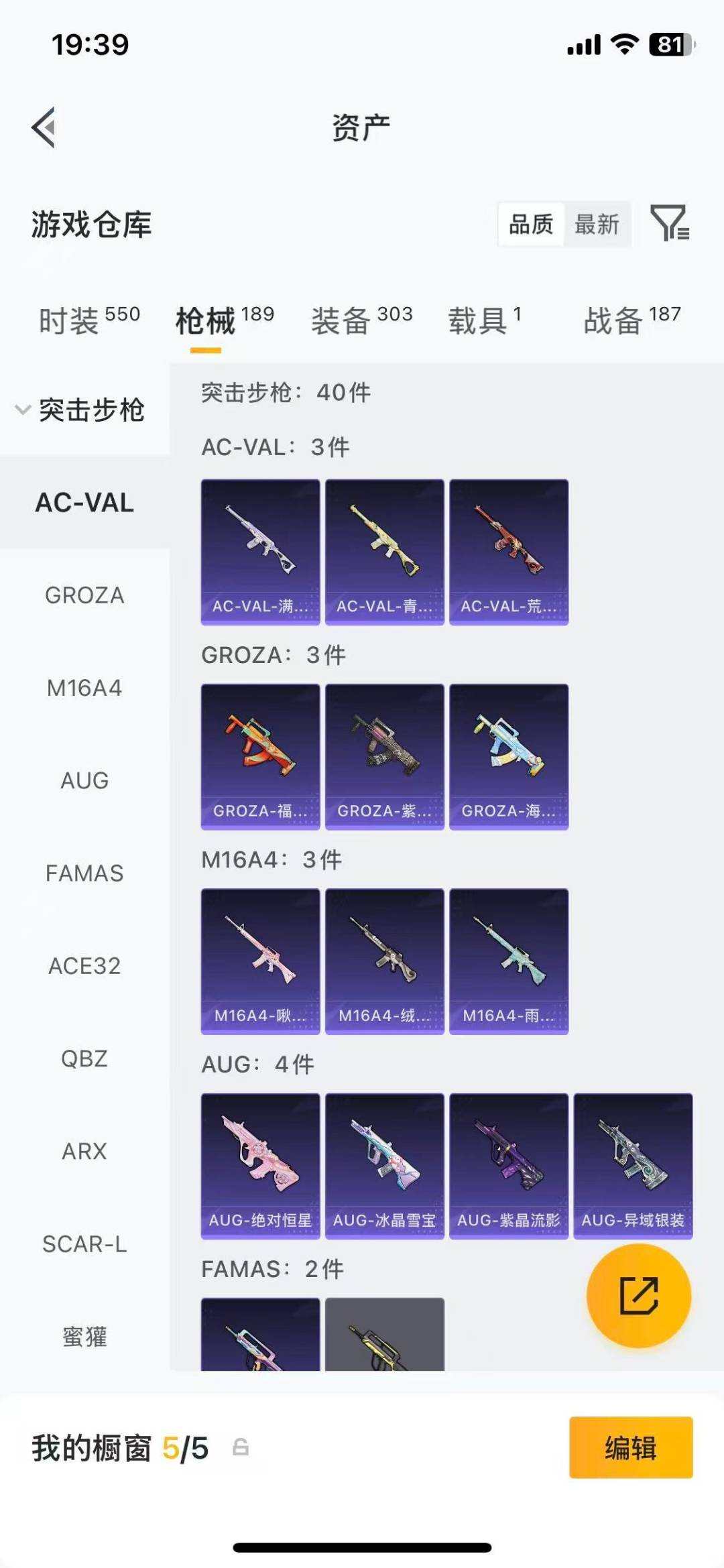Select FAMAS in the side list
The width and height of the screenshot is (724, 1568).
click(84, 873)
